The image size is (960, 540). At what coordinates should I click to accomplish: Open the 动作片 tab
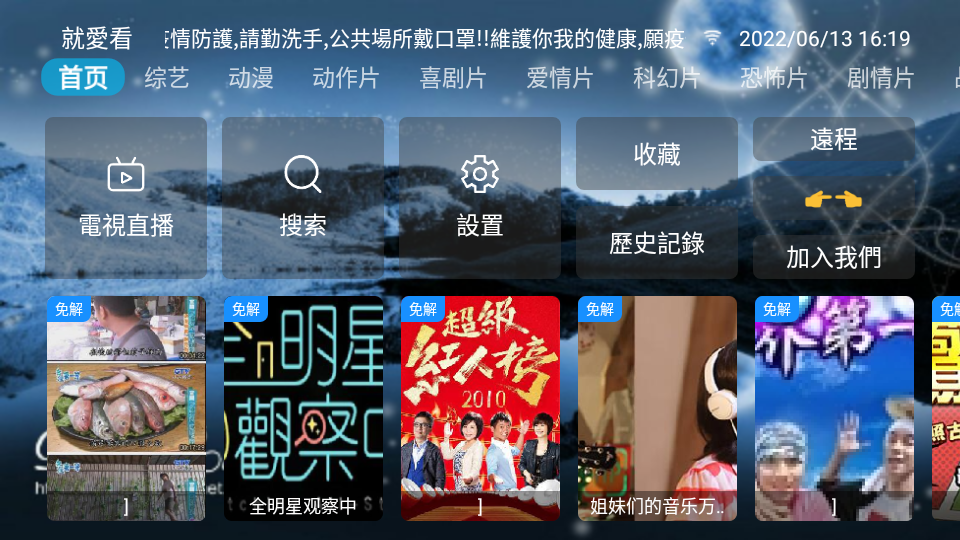[x=345, y=78]
